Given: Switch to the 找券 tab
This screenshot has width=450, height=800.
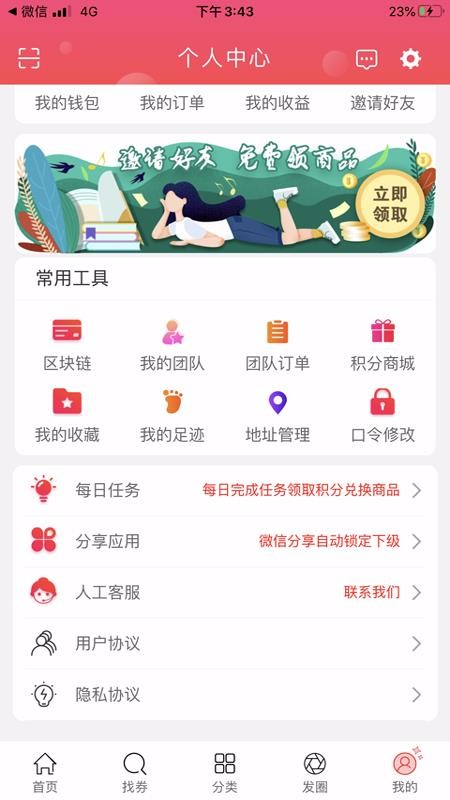Looking at the screenshot, I should point(135,772).
